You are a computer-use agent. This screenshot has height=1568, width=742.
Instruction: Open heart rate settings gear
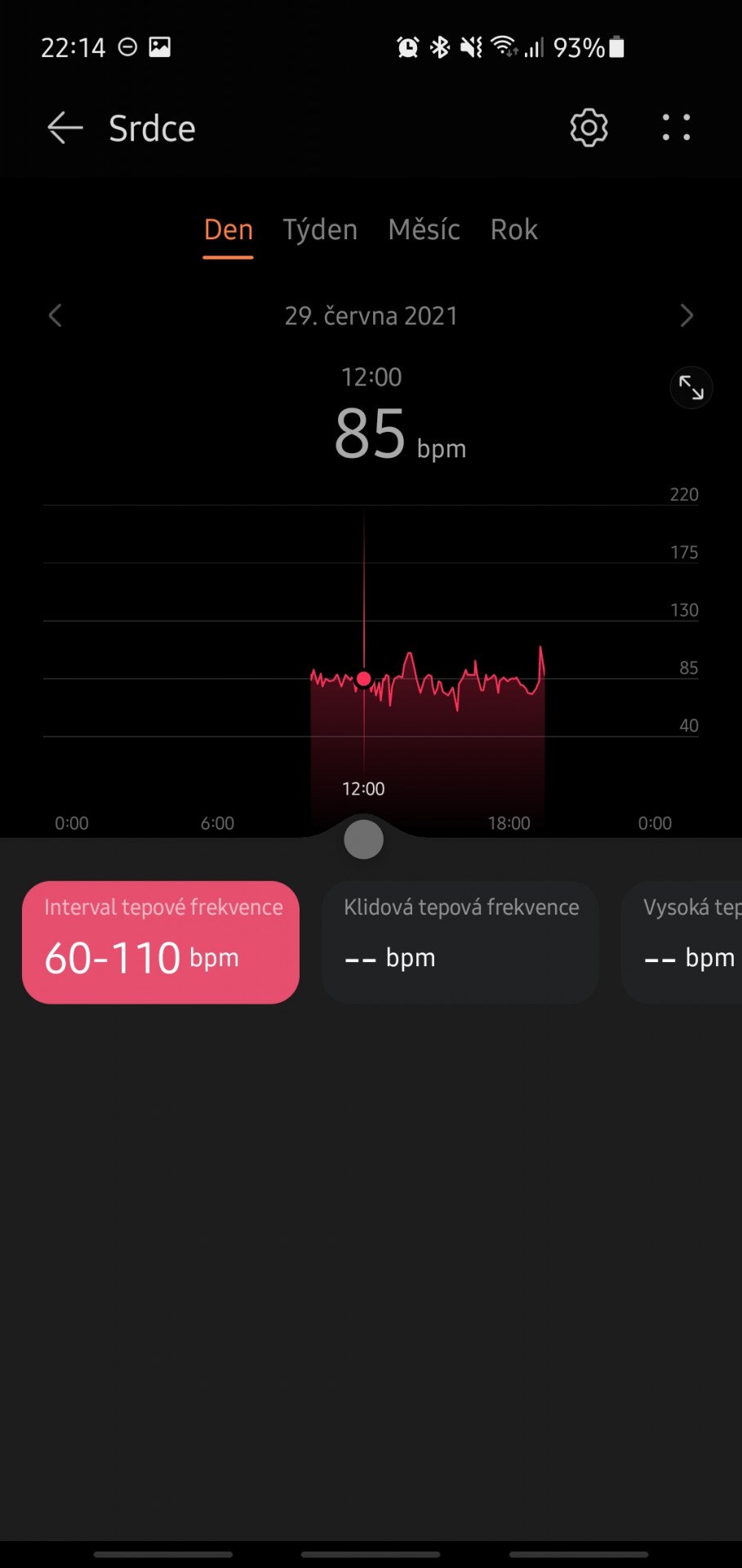click(589, 128)
